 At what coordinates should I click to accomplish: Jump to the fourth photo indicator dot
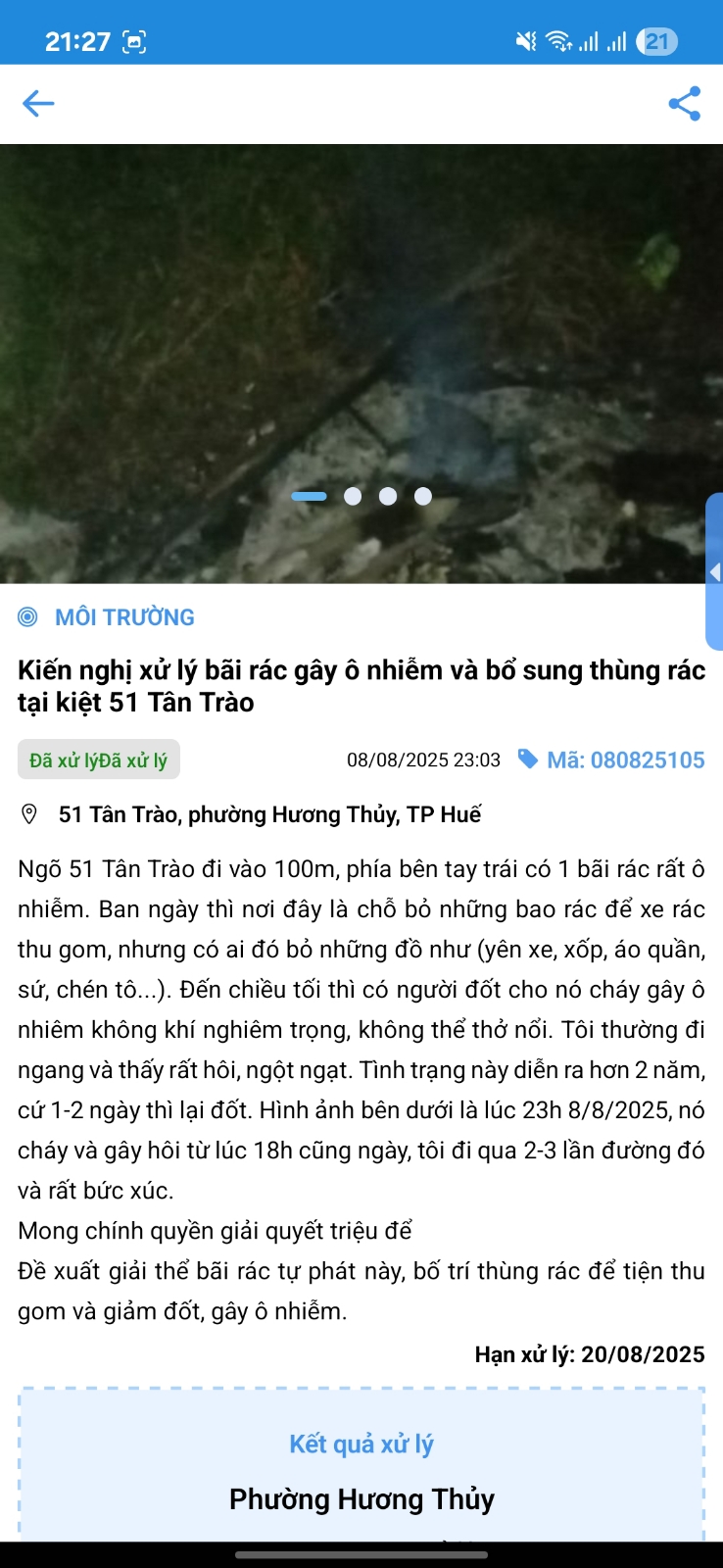pos(423,496)
